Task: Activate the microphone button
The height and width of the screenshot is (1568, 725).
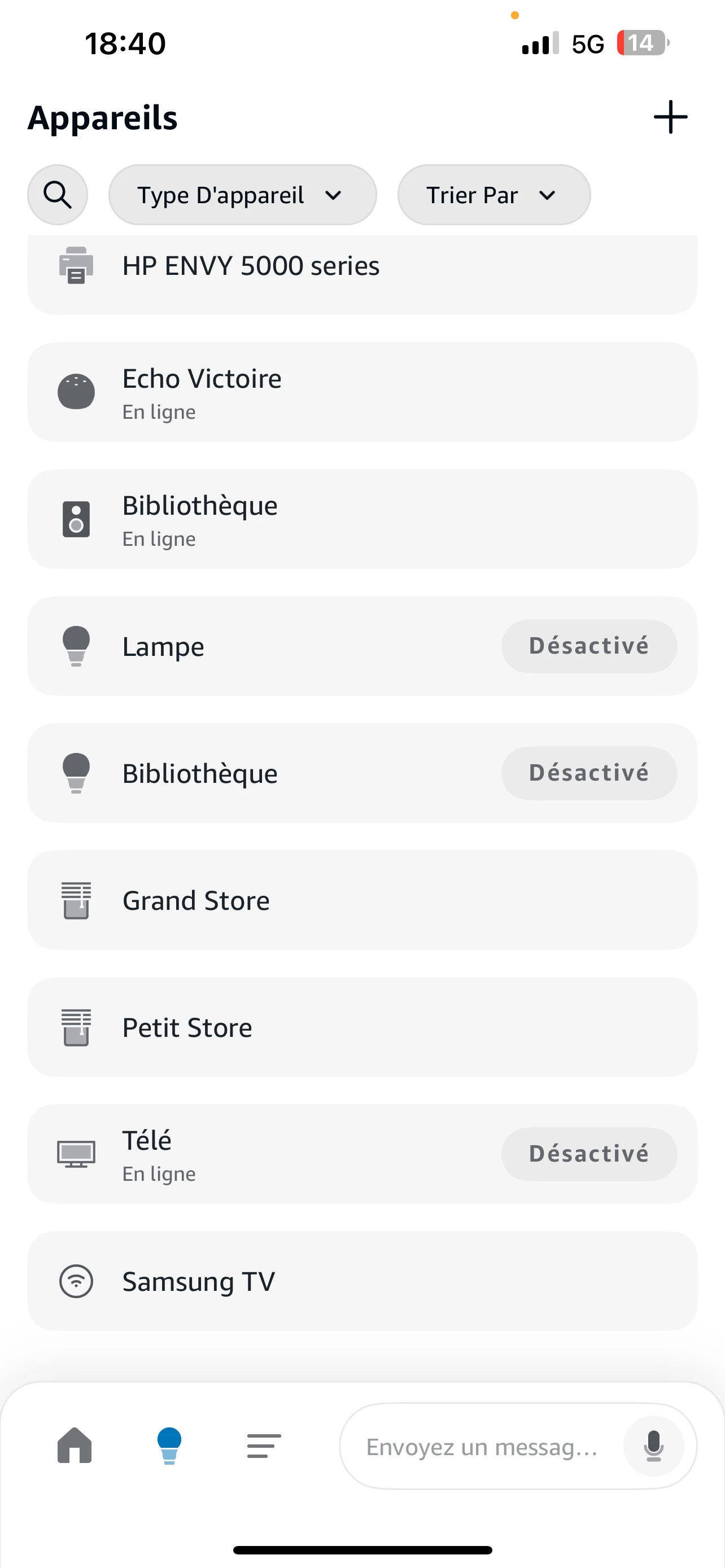Action: pyautogui.click(x=653, y=1446)
